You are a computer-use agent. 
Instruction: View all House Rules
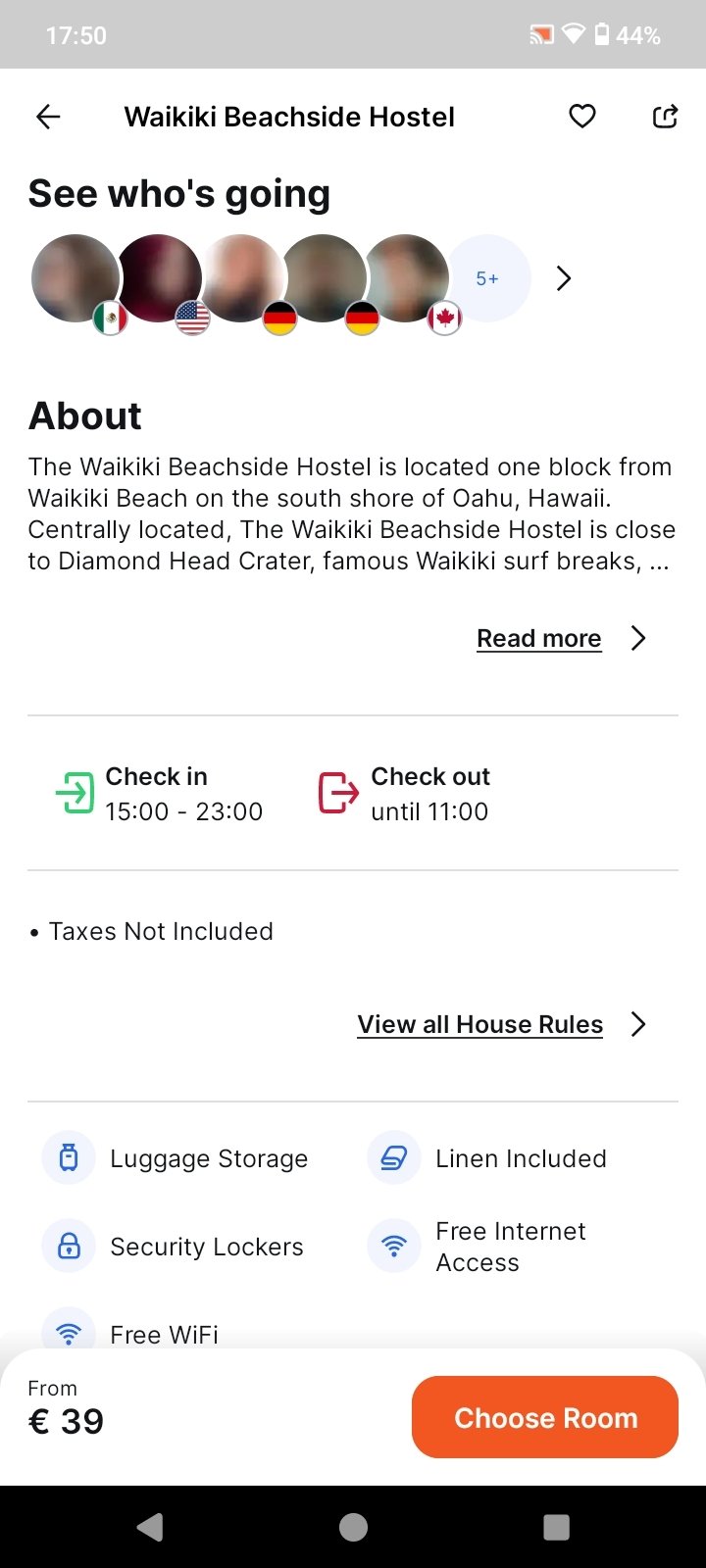coord(479,1025)
